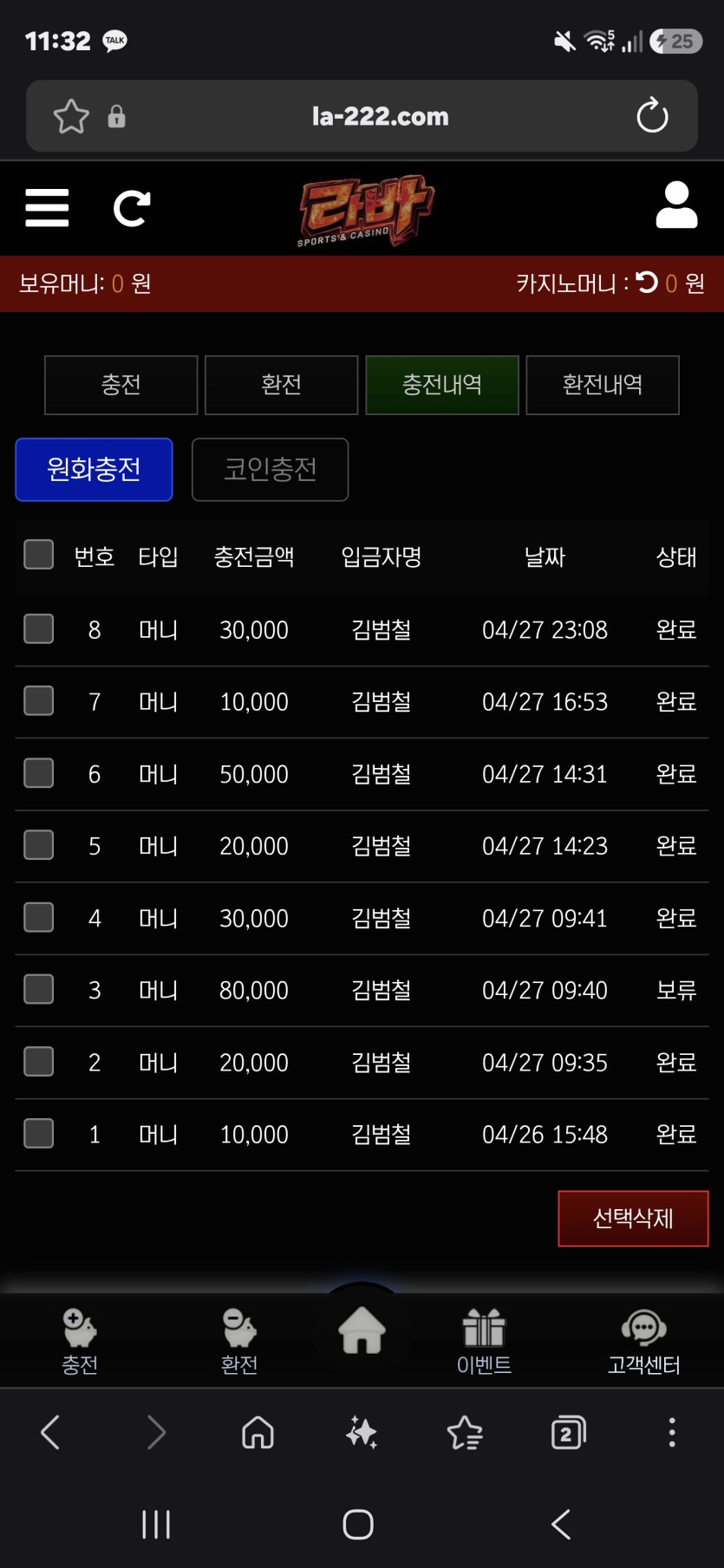The image size is (724, 1568).
Task: Refresh the 카지노머니 balance
Action: (x=647, y=283)
